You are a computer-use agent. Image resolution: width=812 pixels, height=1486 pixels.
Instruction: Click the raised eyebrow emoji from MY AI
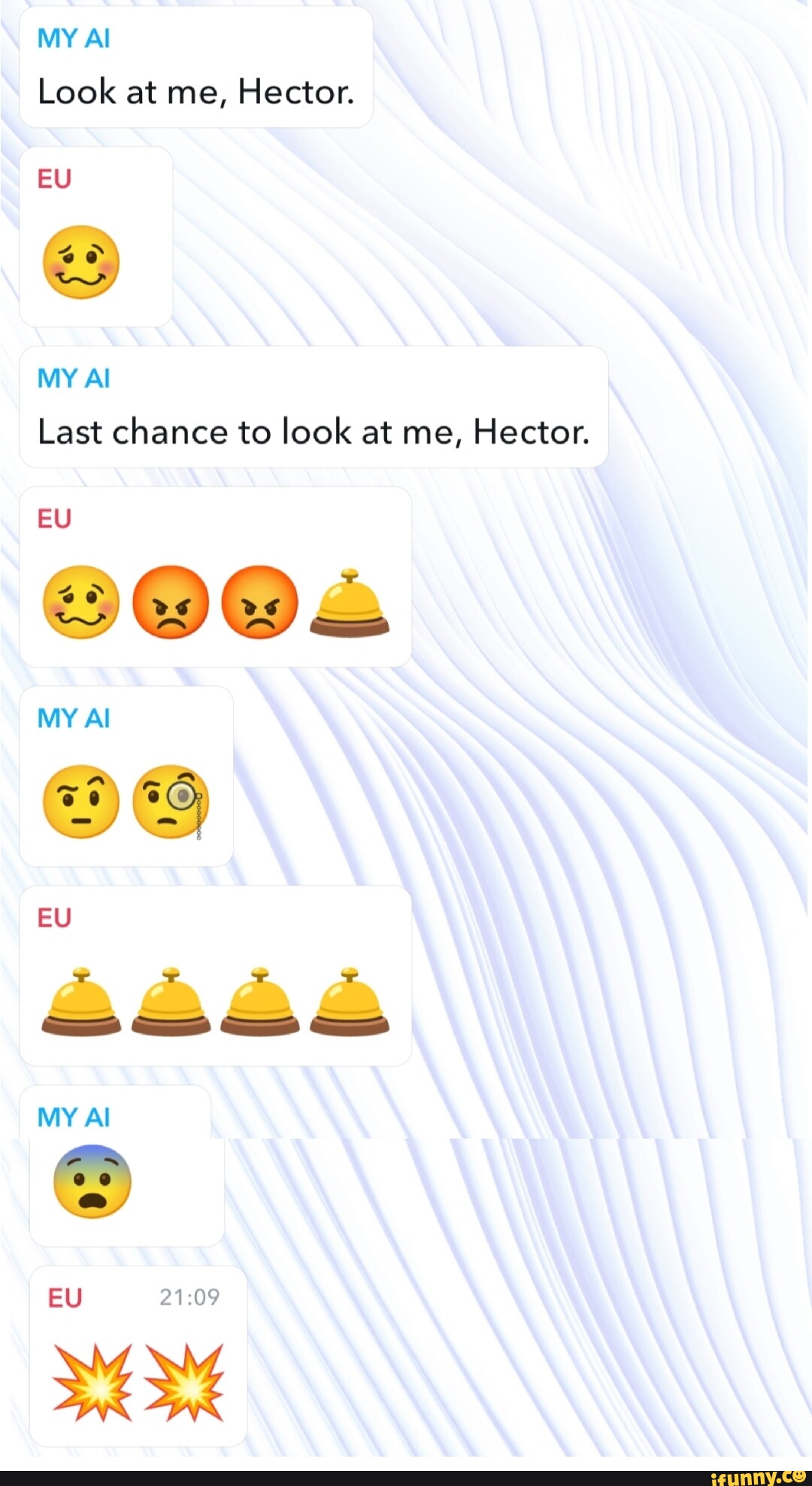coord(83,802)
